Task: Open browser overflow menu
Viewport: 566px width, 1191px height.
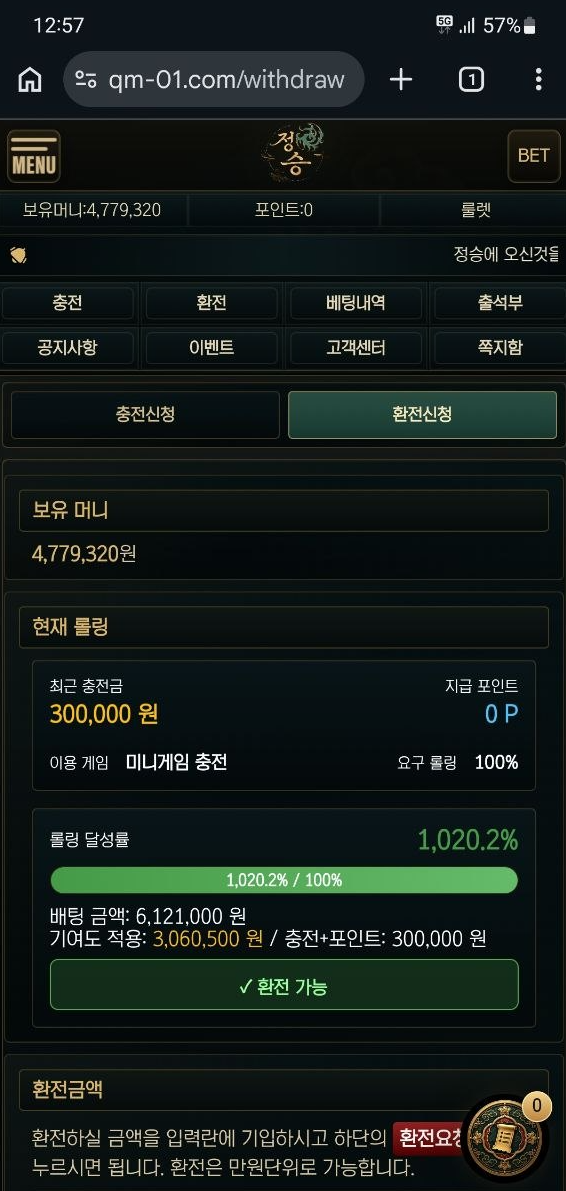Action: tap(538, 79)
